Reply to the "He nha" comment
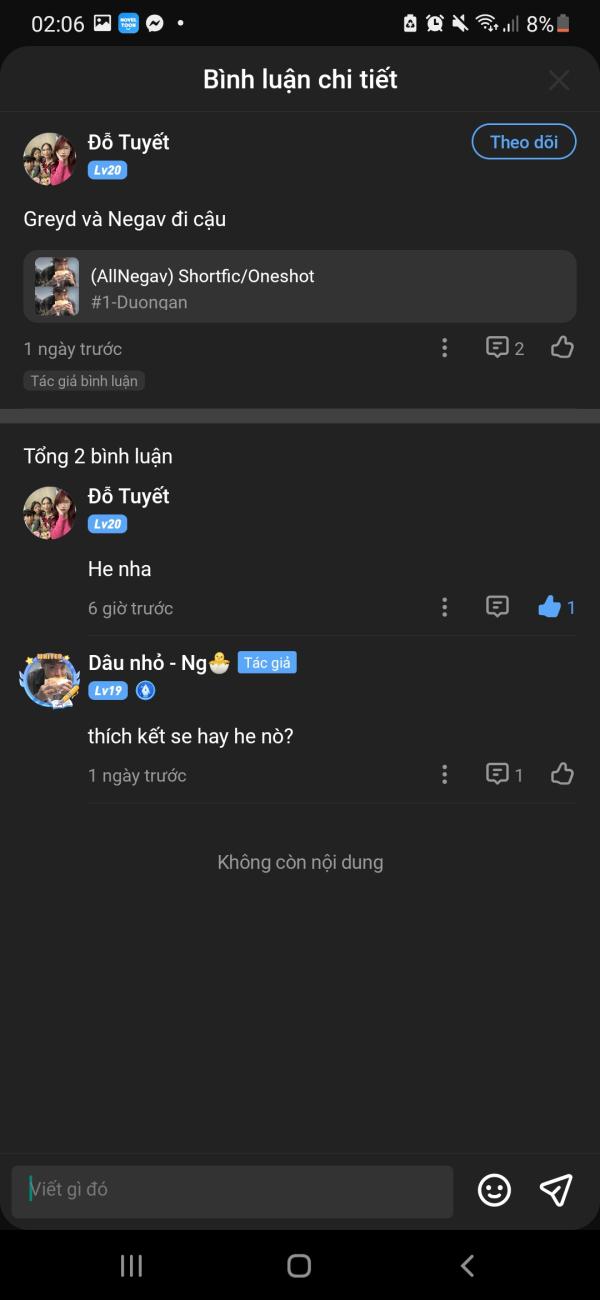The image size is (600, 1300). tap(497, 607)
